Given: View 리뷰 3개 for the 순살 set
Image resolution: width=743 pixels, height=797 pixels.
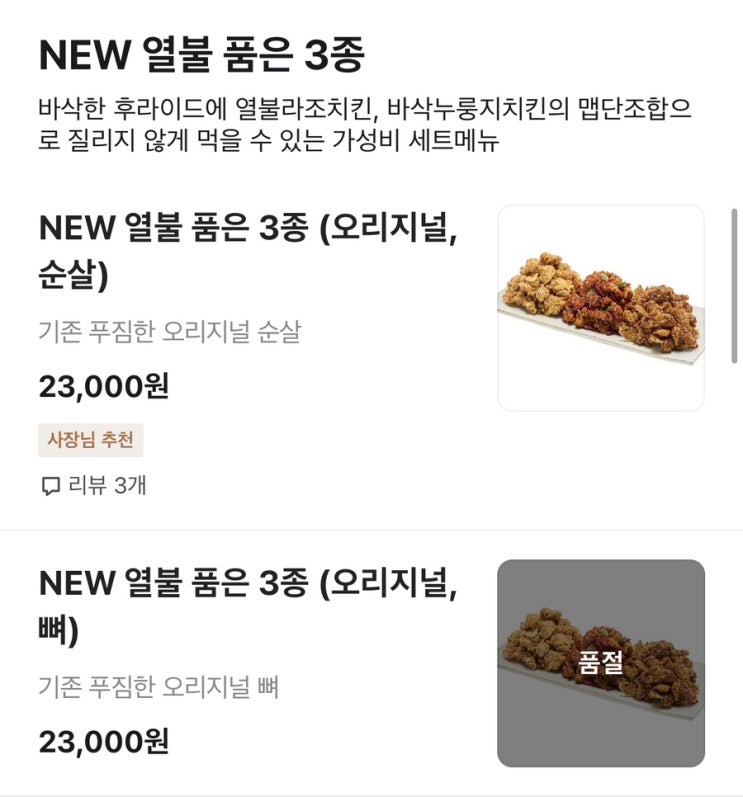Looking at the screenshot, I should [x=95, y=486].
